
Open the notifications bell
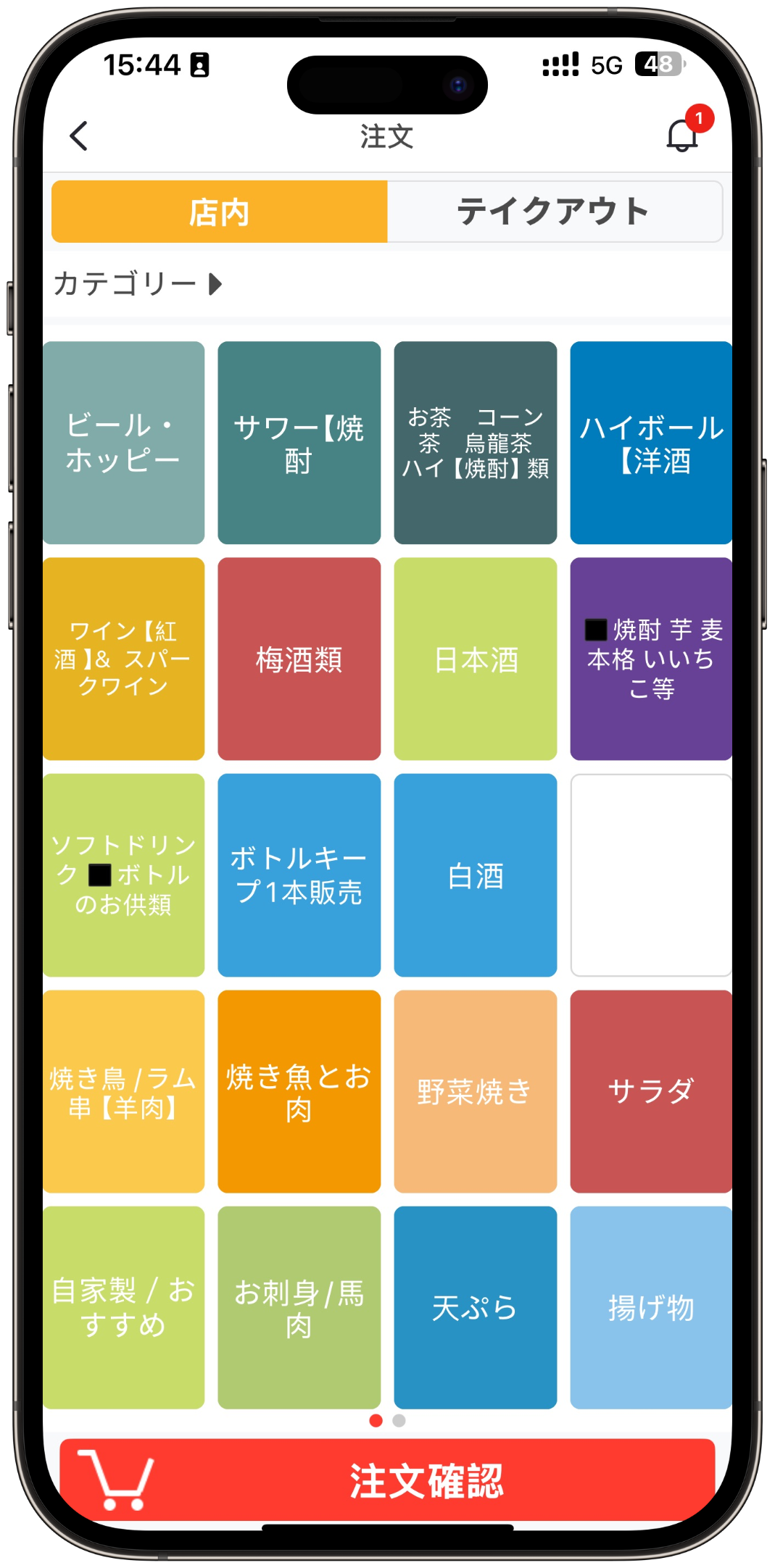click(682, 135)
